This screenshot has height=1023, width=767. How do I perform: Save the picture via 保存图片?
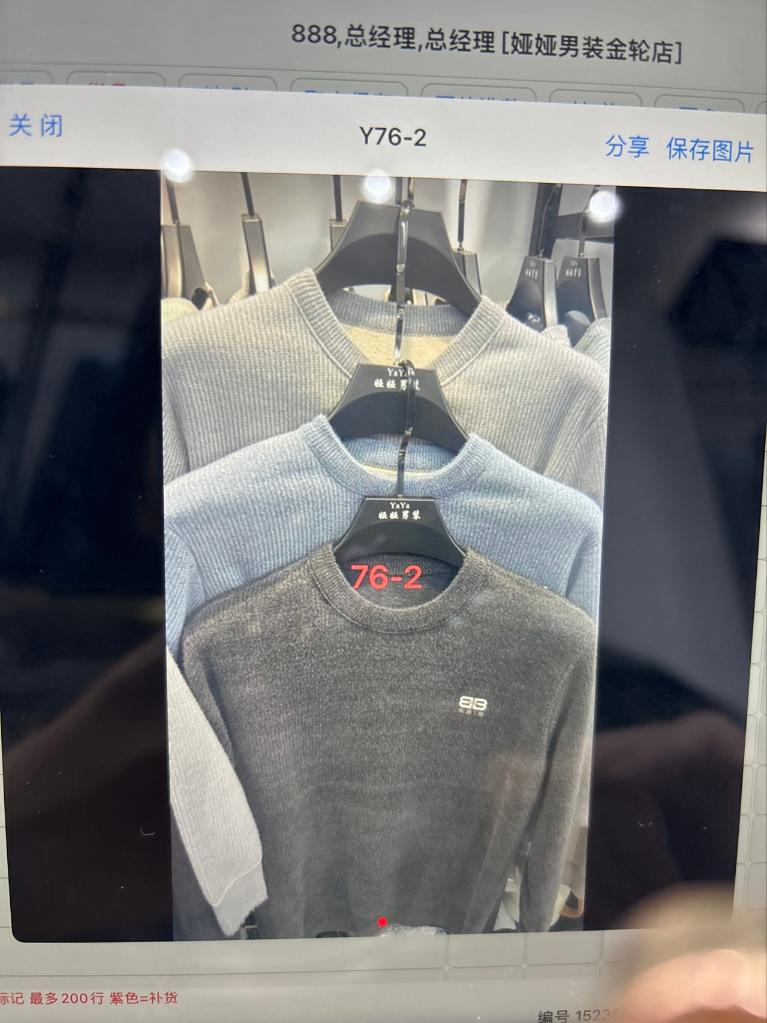[x=710, y=150]
